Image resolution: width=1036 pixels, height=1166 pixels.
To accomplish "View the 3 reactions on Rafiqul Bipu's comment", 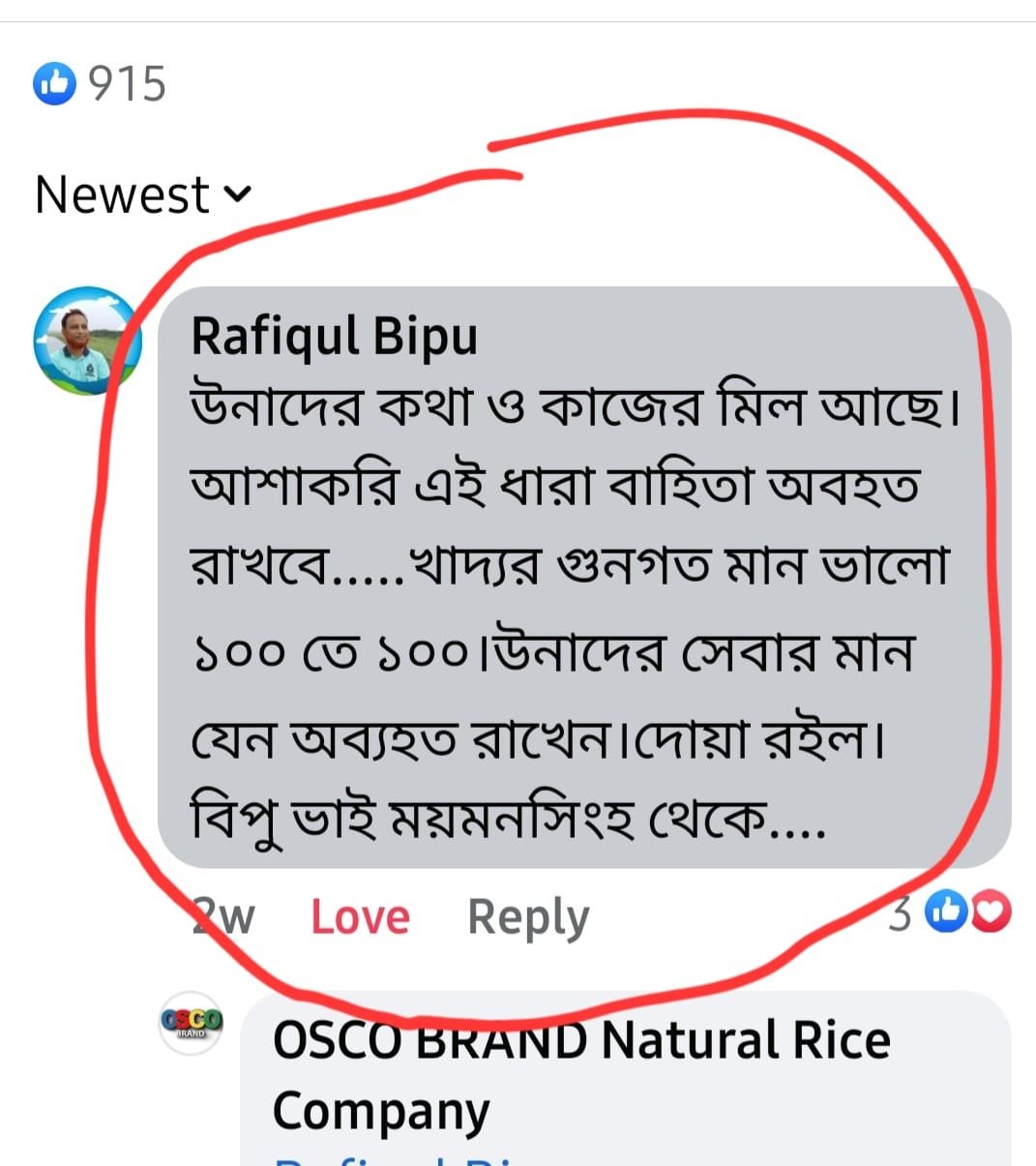I will point(951,912).
